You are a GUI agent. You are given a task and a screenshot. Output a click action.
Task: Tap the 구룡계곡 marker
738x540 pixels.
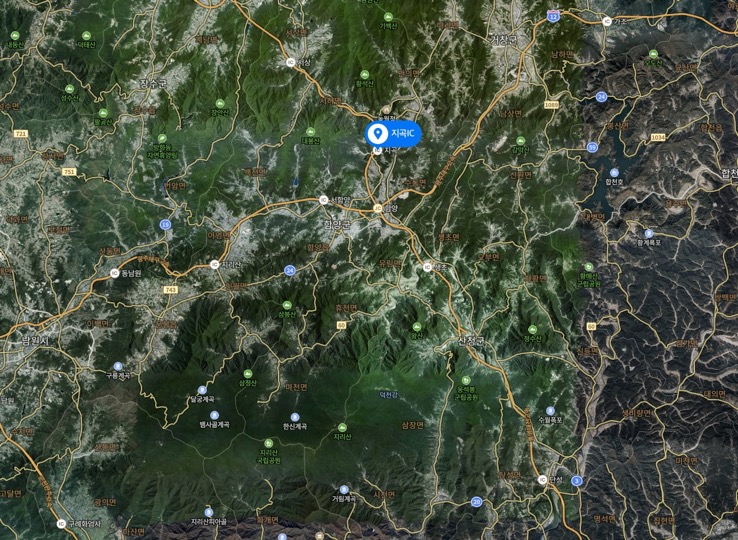[x=118, y=366]
